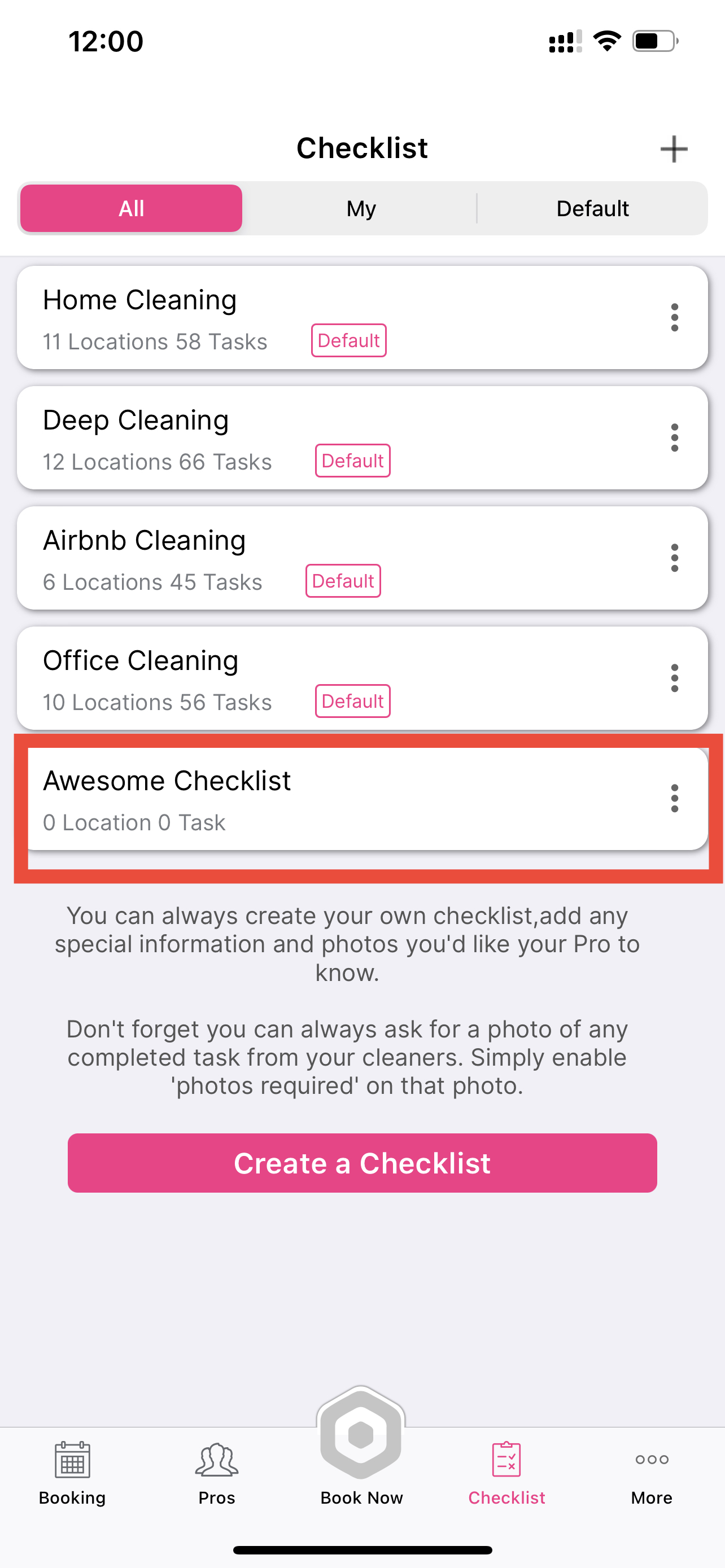Open the Home Cleaning checklist
This screenshot has width=725, height=1568.
362,318
